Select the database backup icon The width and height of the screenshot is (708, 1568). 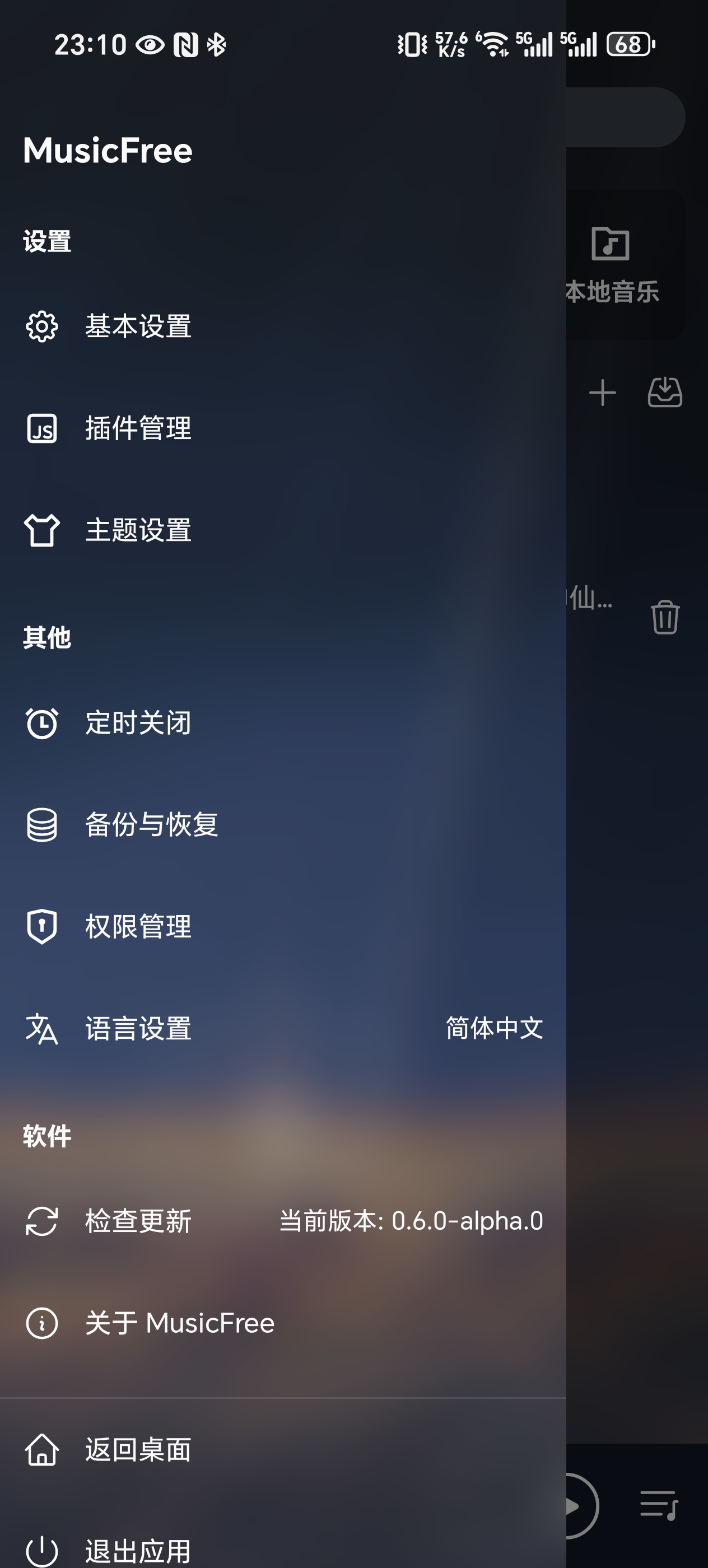pyautogui.click(x=41, y=825)
